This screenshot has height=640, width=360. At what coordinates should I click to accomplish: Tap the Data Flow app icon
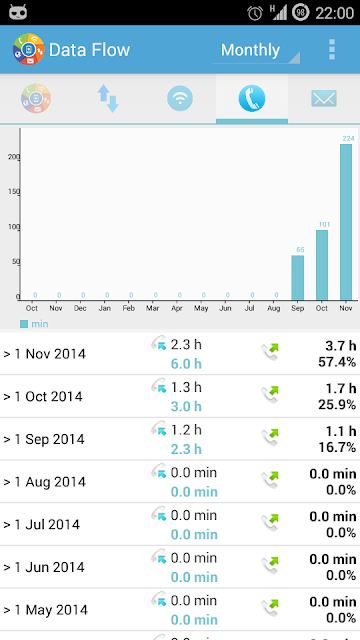tap(29, 49)
